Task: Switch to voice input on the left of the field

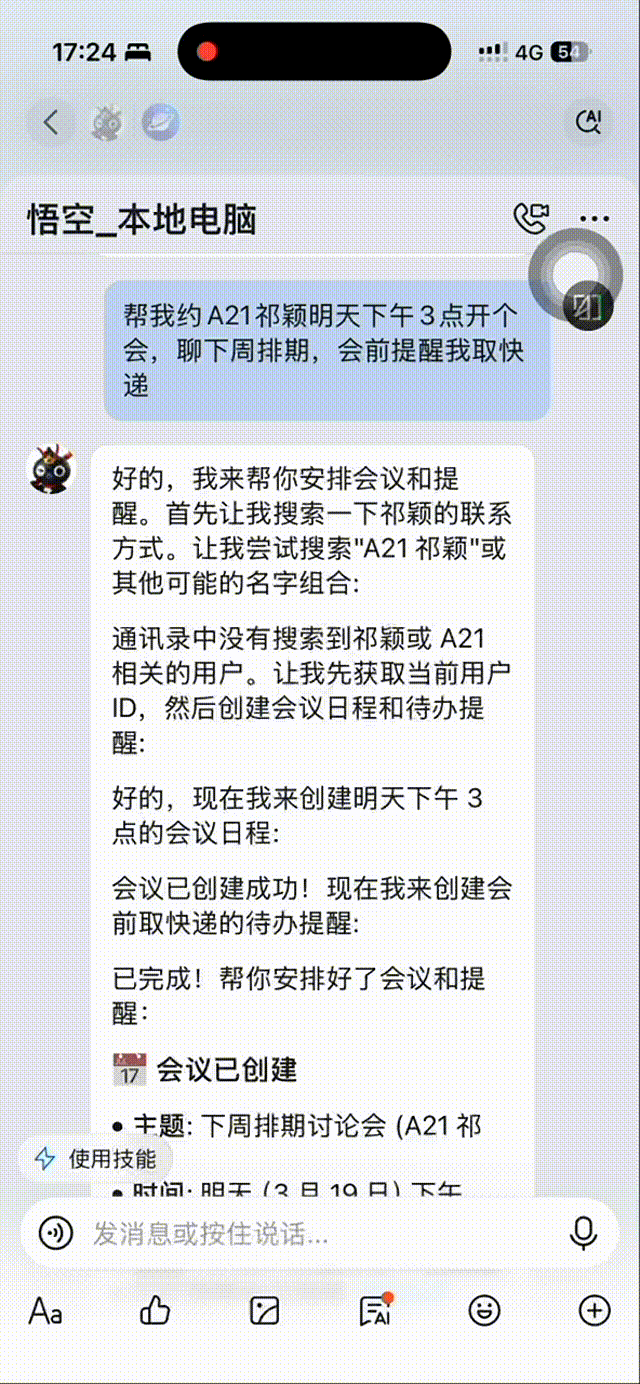Action: 57,1233
